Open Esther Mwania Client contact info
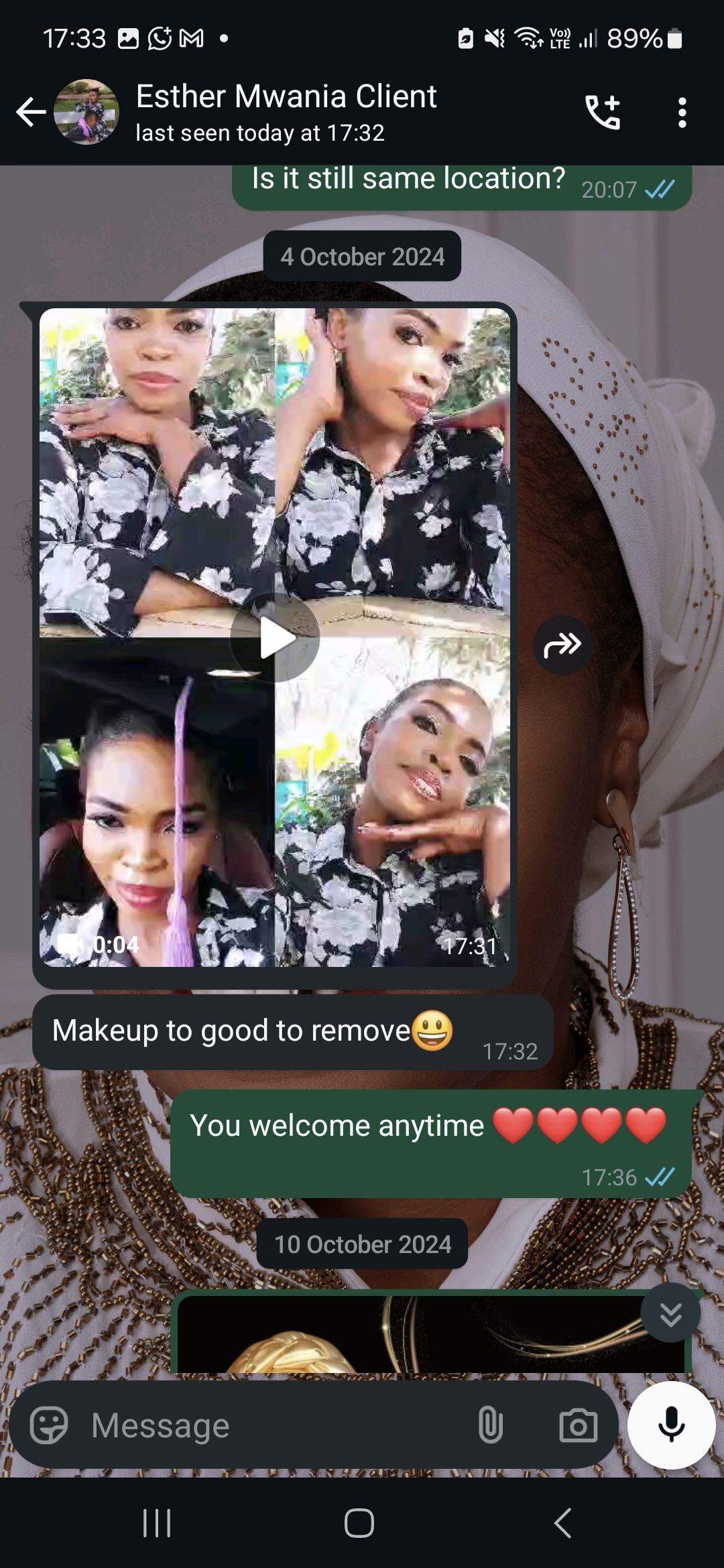The image size is (724, 1568). click(286, 111)
